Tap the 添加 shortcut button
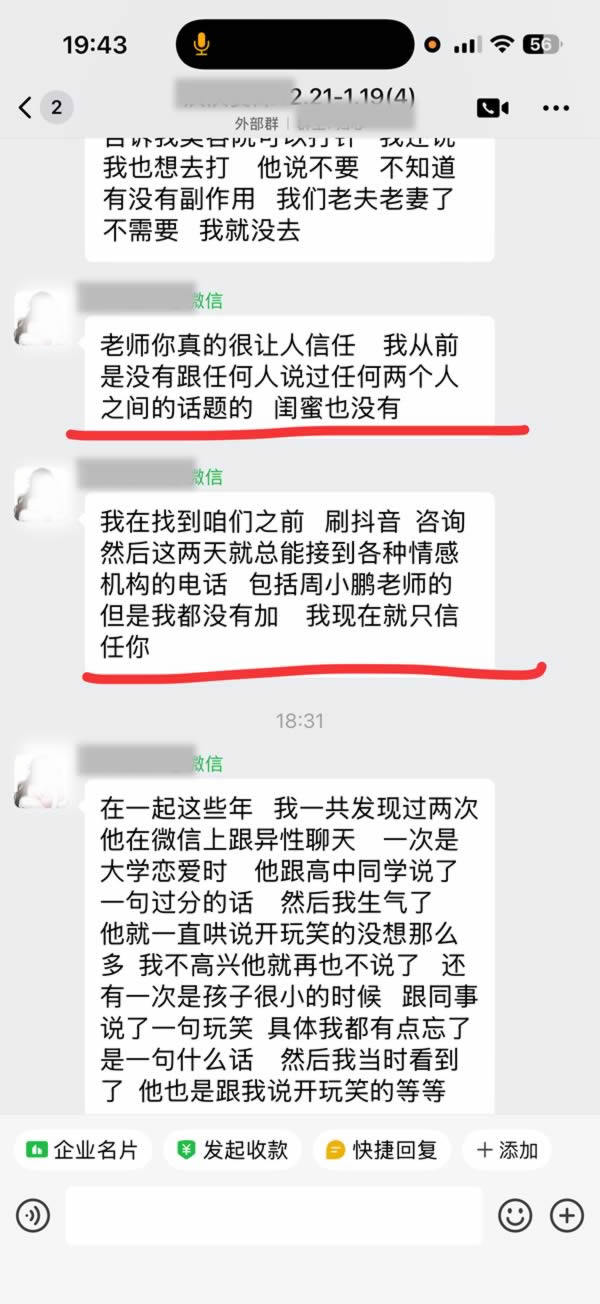 click(x=508, y=1150)
